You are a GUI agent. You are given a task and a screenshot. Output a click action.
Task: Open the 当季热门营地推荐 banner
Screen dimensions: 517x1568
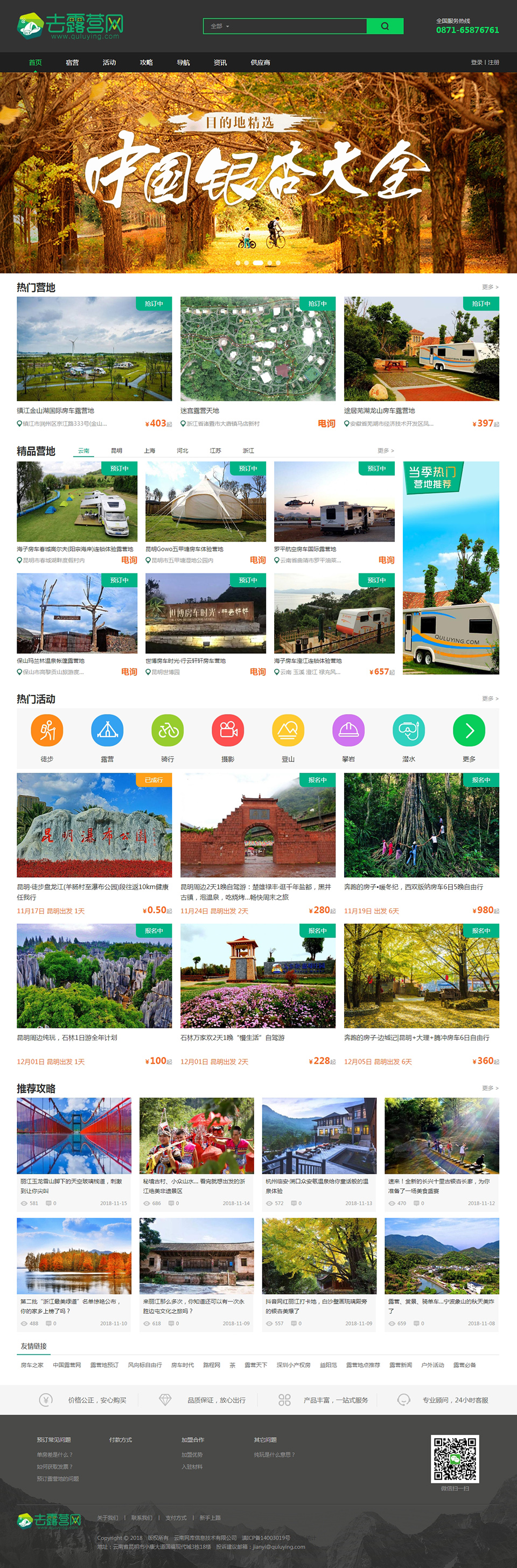click(451, 568)
